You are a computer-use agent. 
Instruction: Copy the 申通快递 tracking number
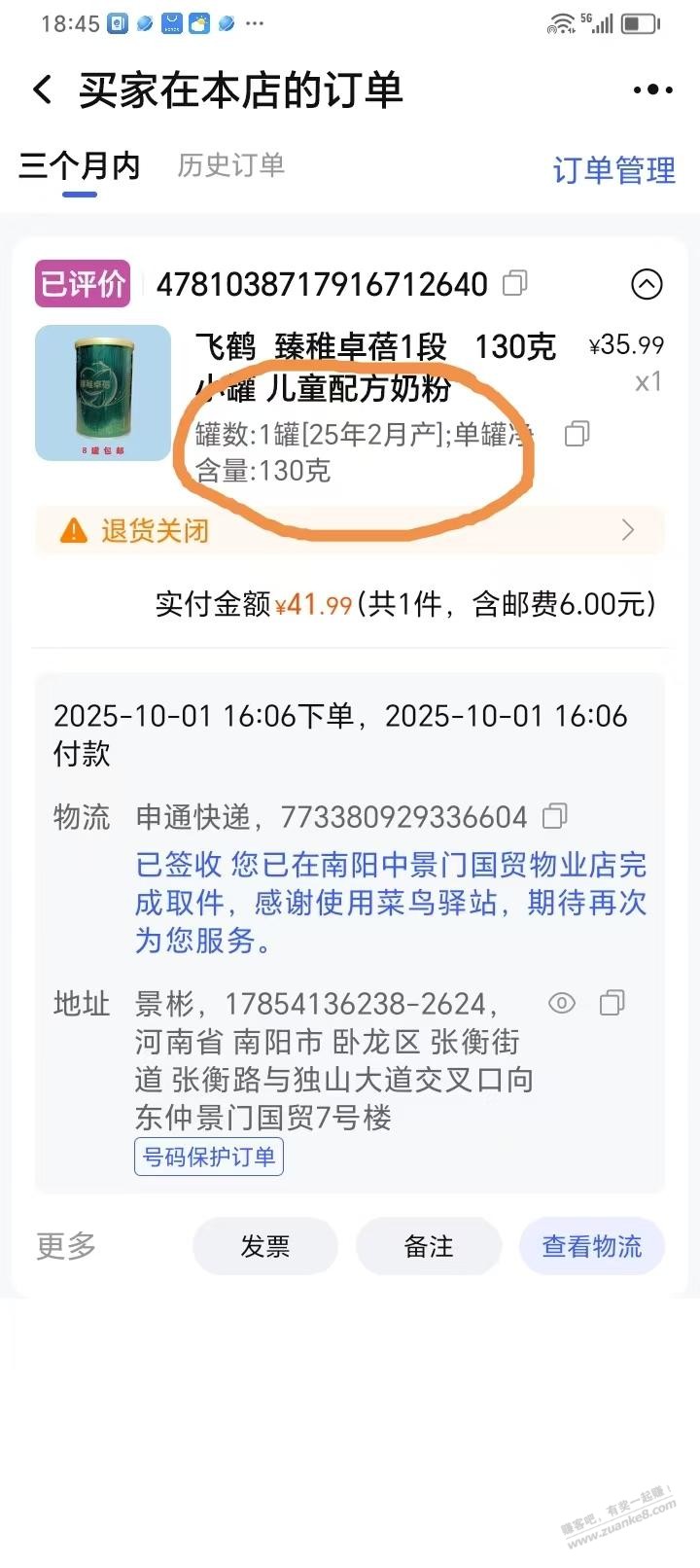(x=555, y=816)
